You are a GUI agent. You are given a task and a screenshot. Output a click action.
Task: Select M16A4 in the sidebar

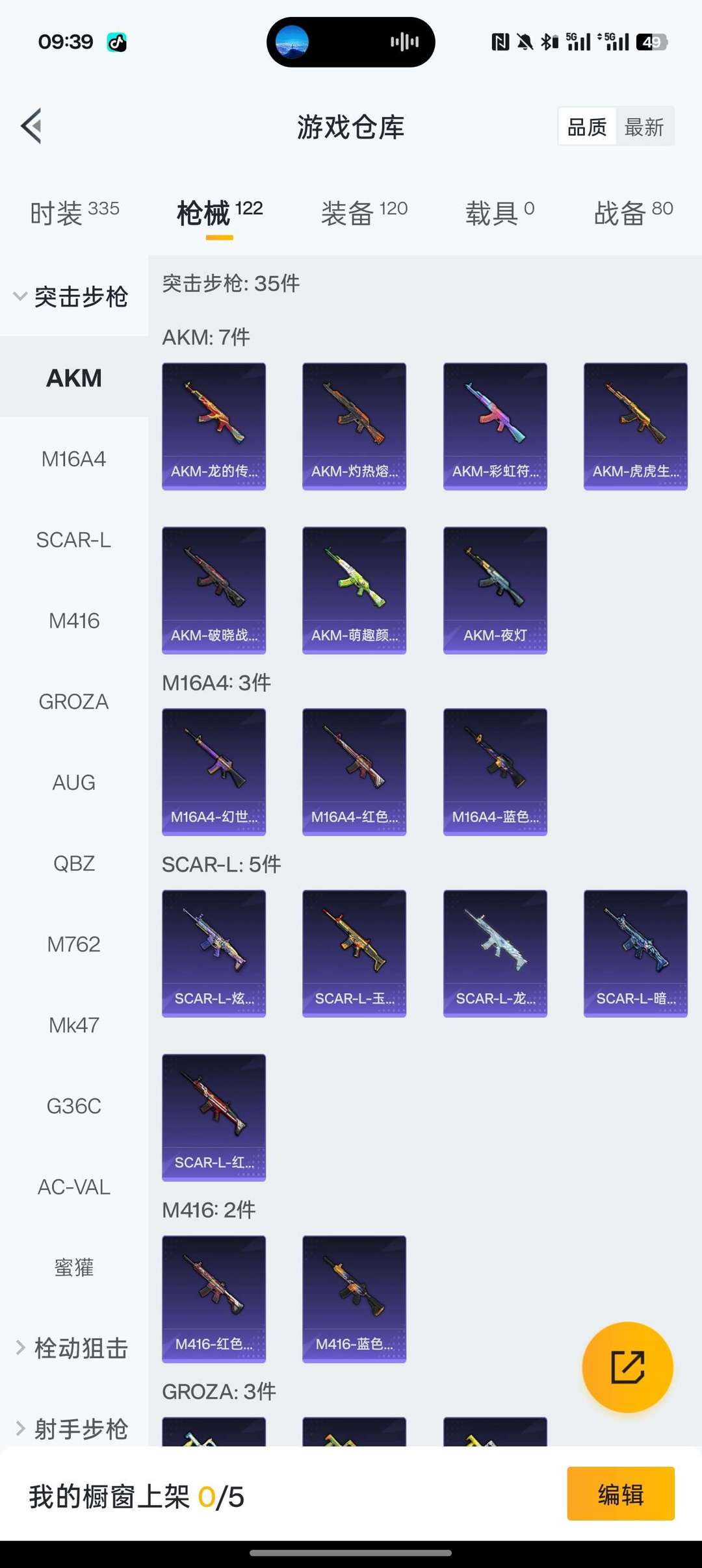click(74, 459)
